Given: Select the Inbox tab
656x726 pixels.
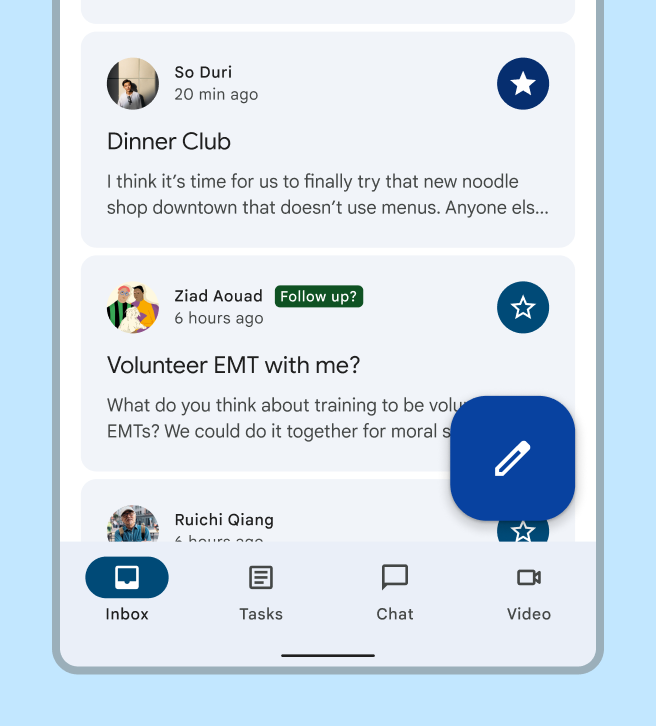Looking at the screenshot, I should point(127,591).
